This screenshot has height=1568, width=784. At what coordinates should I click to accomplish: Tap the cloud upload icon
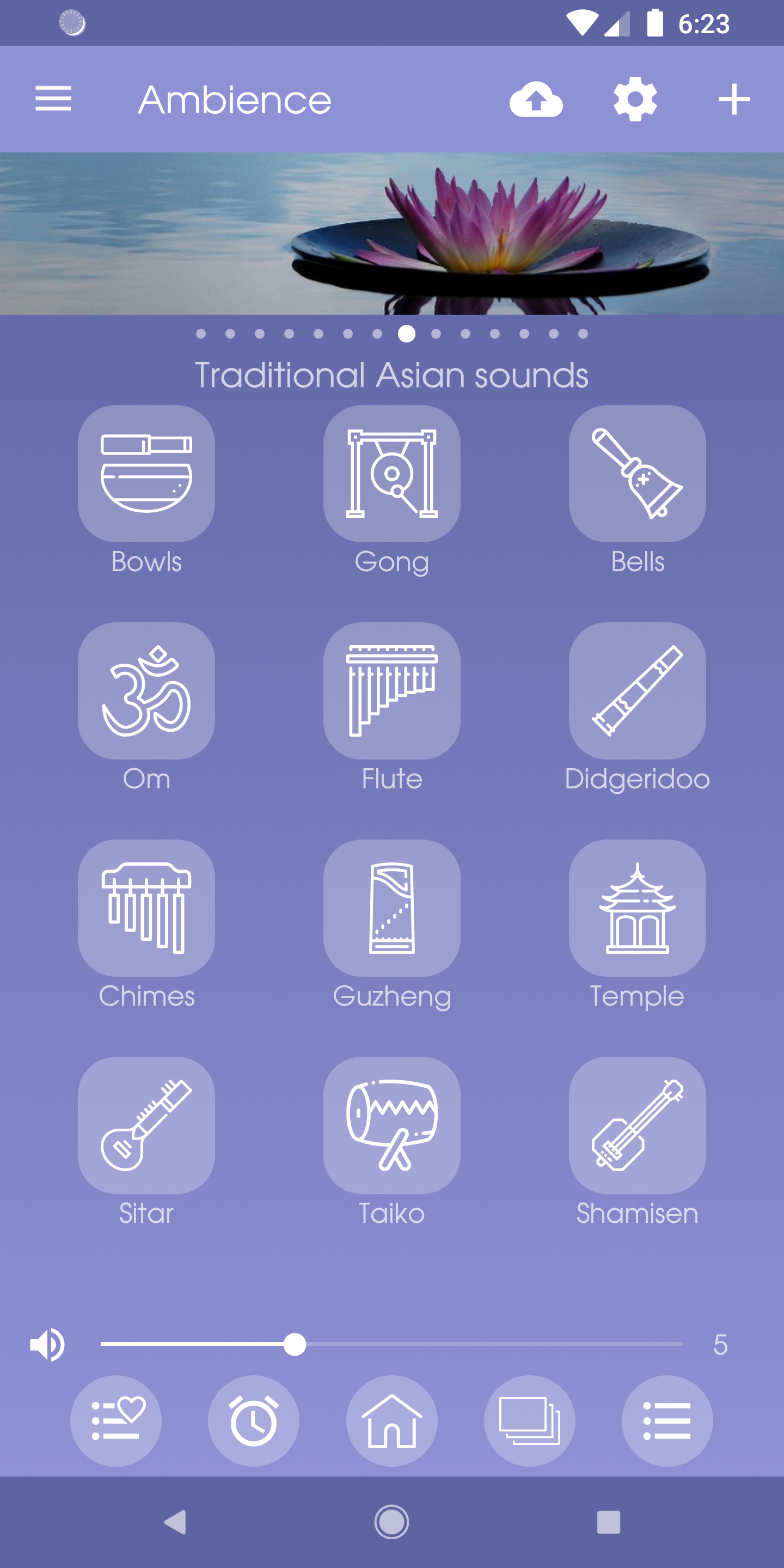[536, 99]
